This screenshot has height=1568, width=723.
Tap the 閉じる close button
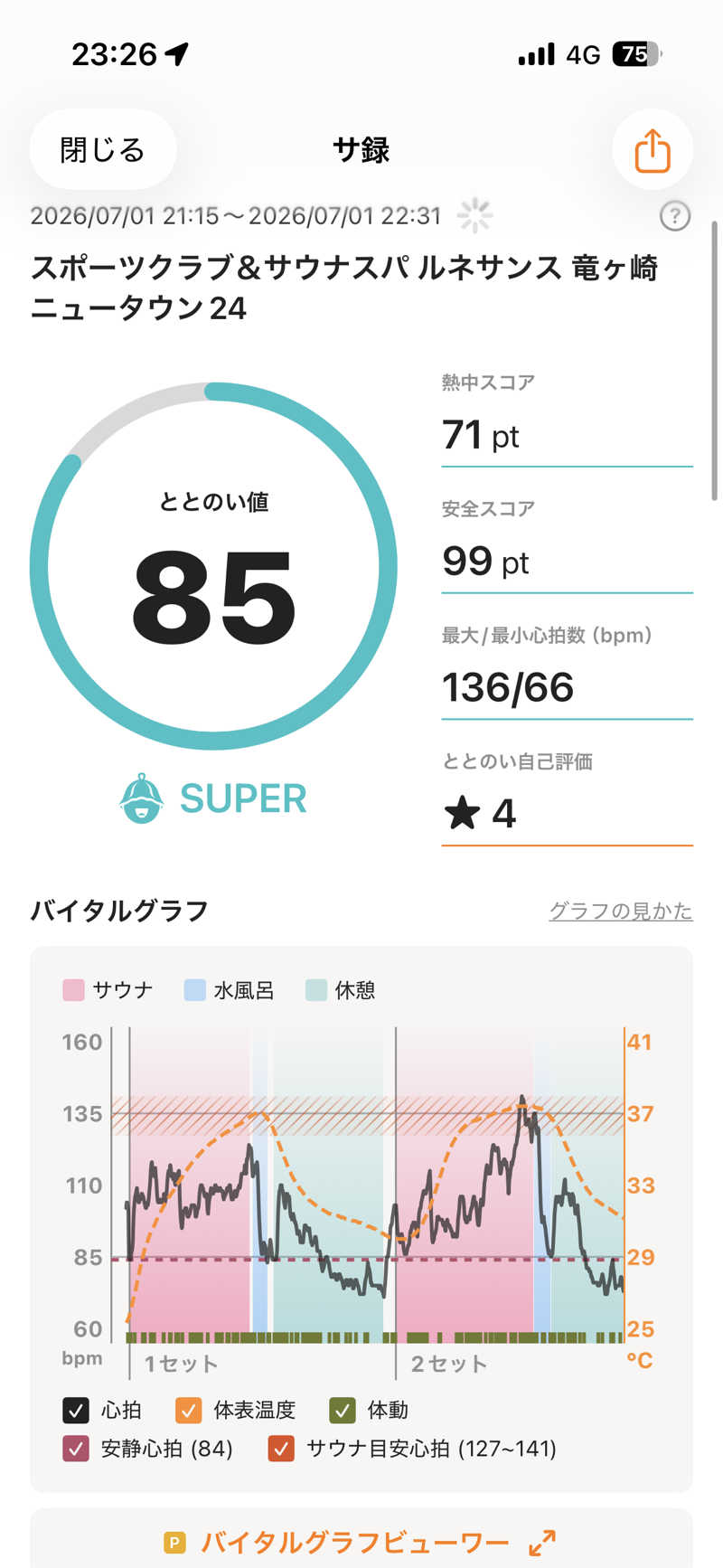[x=103, y=149]
